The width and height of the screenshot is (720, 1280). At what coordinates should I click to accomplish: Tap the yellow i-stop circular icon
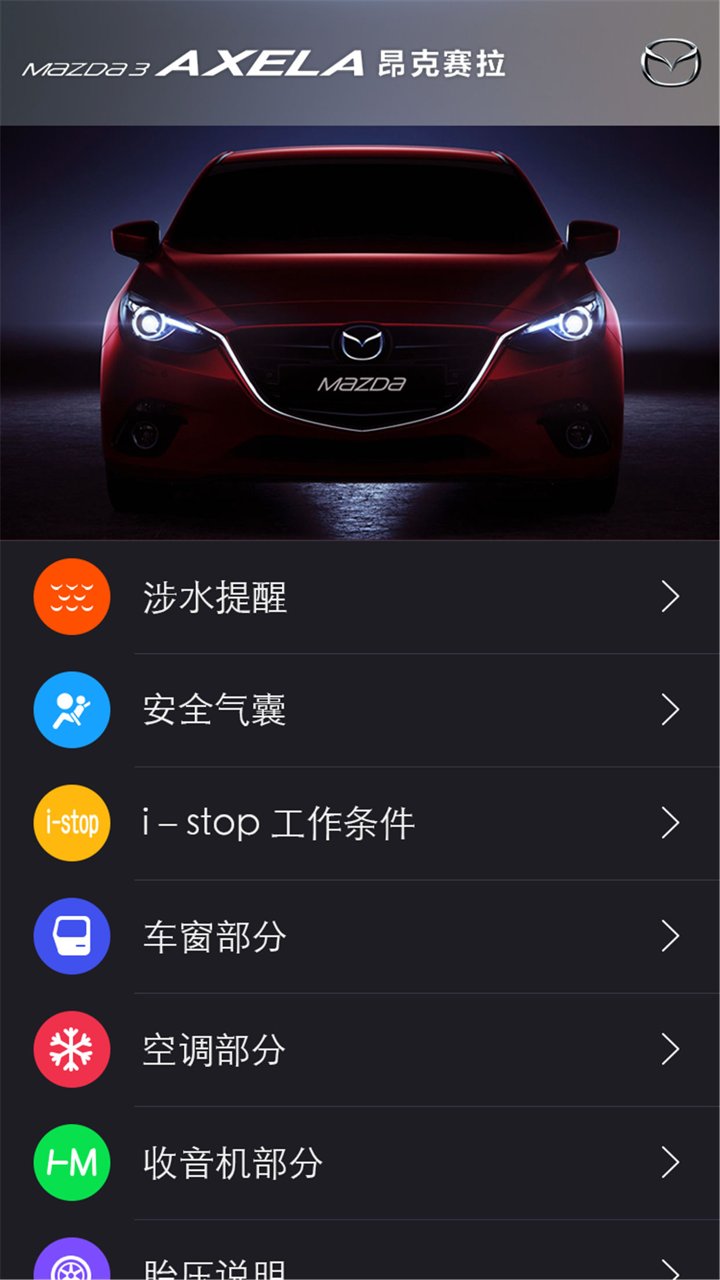[x=71, y=823]
